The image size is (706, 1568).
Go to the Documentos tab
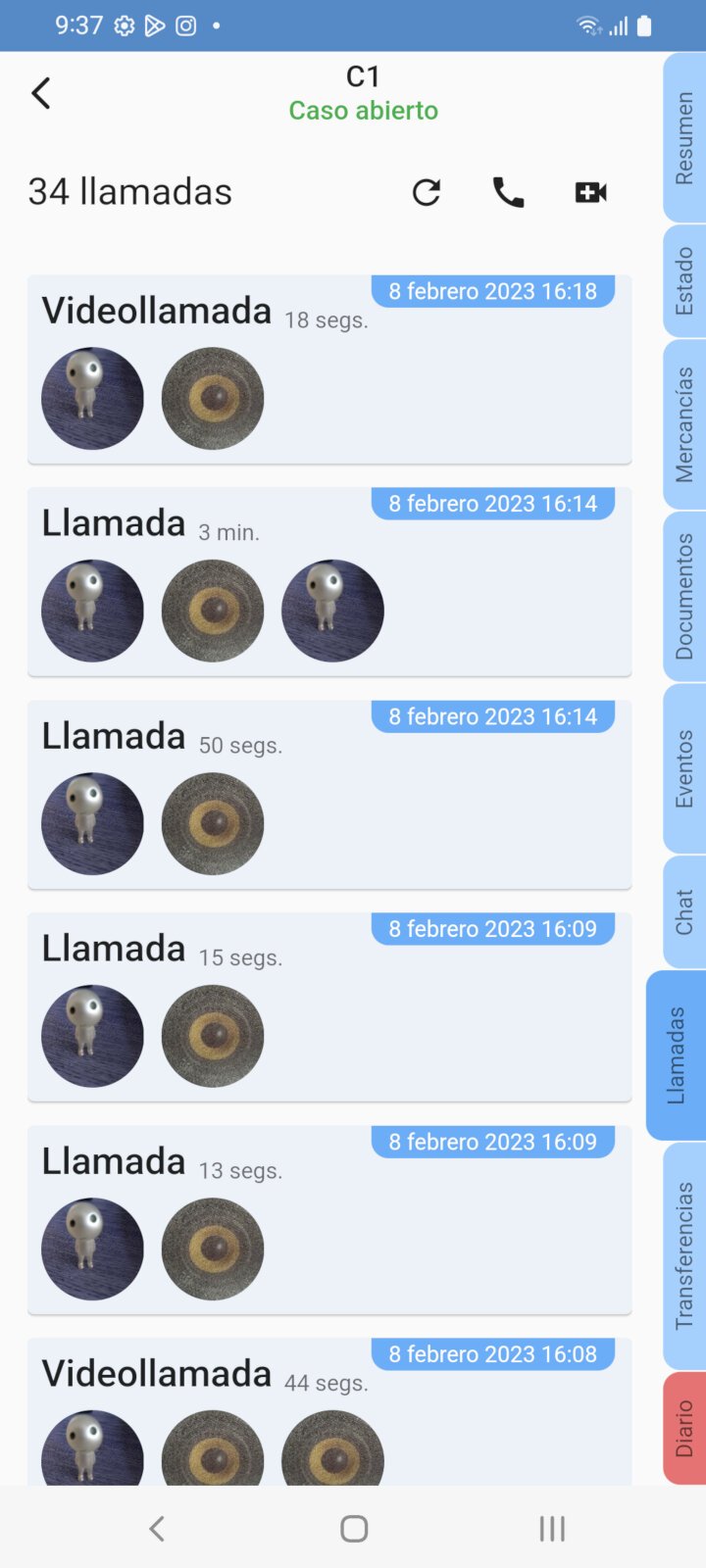(684, 596)
